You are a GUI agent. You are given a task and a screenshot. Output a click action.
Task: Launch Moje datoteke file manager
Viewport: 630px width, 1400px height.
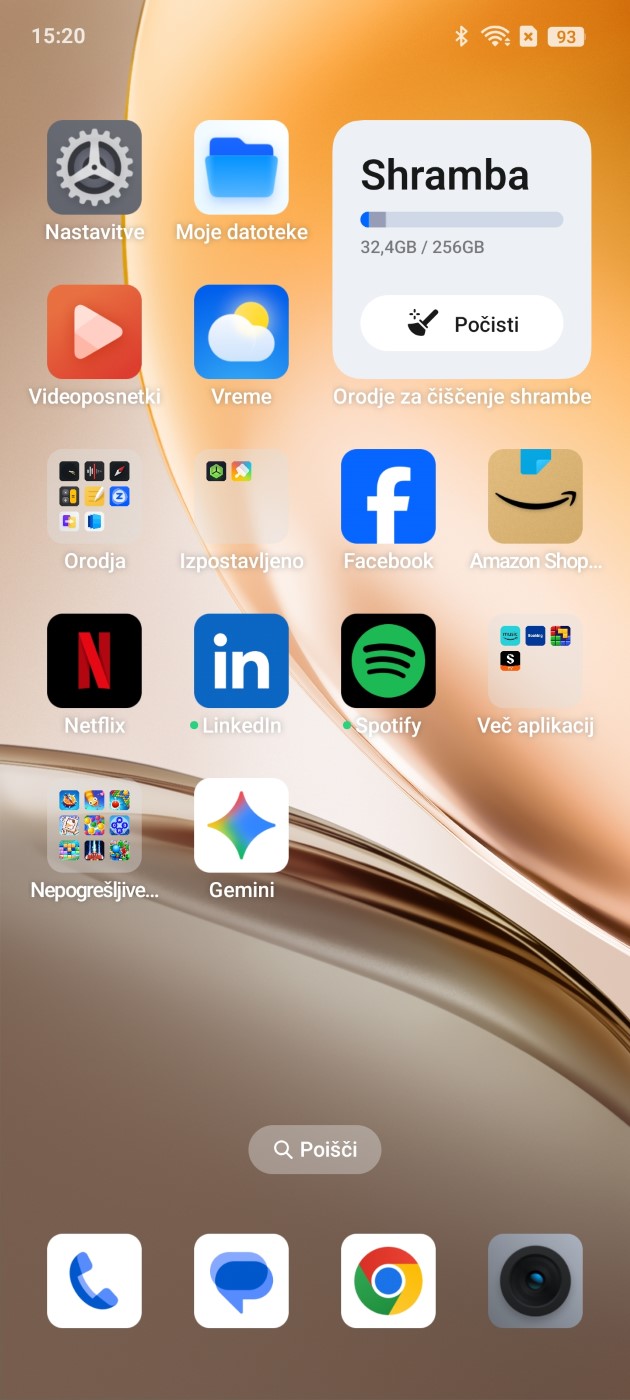[x=241, y=168]
